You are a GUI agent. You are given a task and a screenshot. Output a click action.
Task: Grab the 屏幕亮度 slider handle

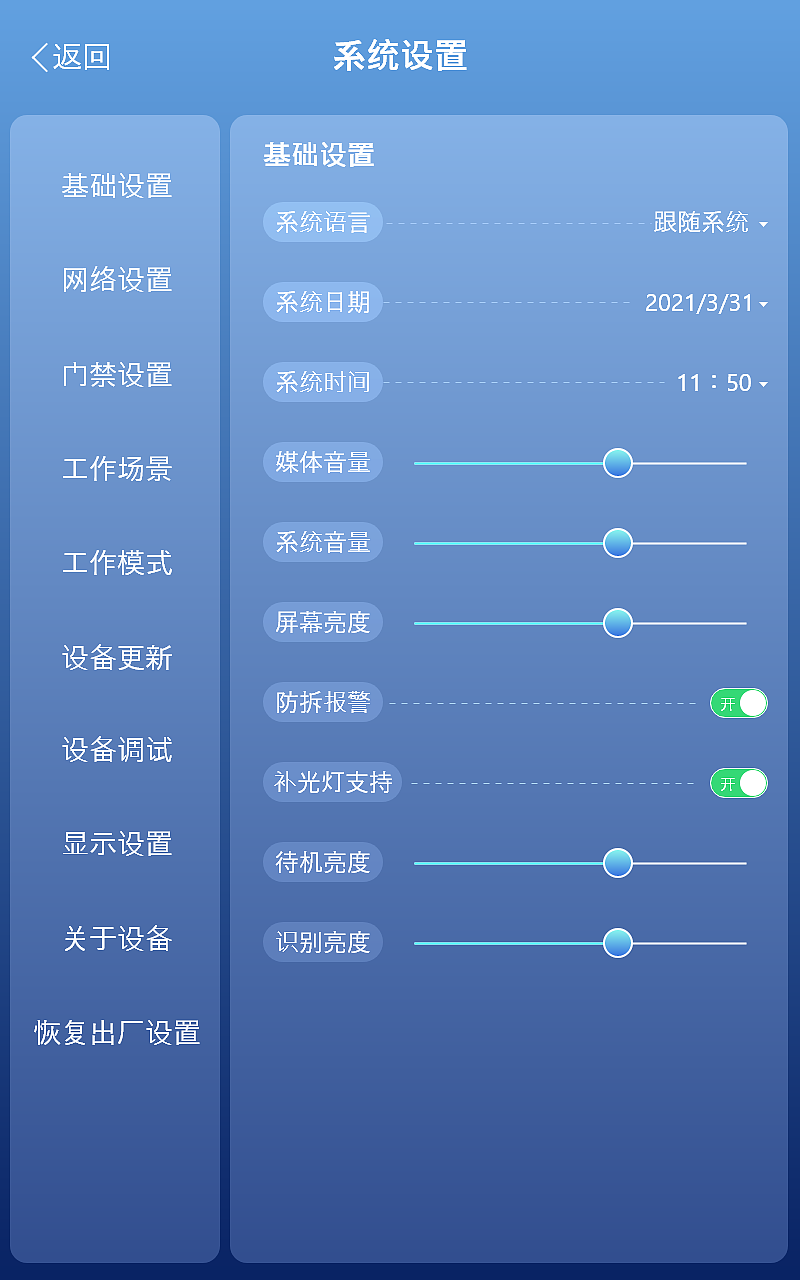click(x=617, y=622)
